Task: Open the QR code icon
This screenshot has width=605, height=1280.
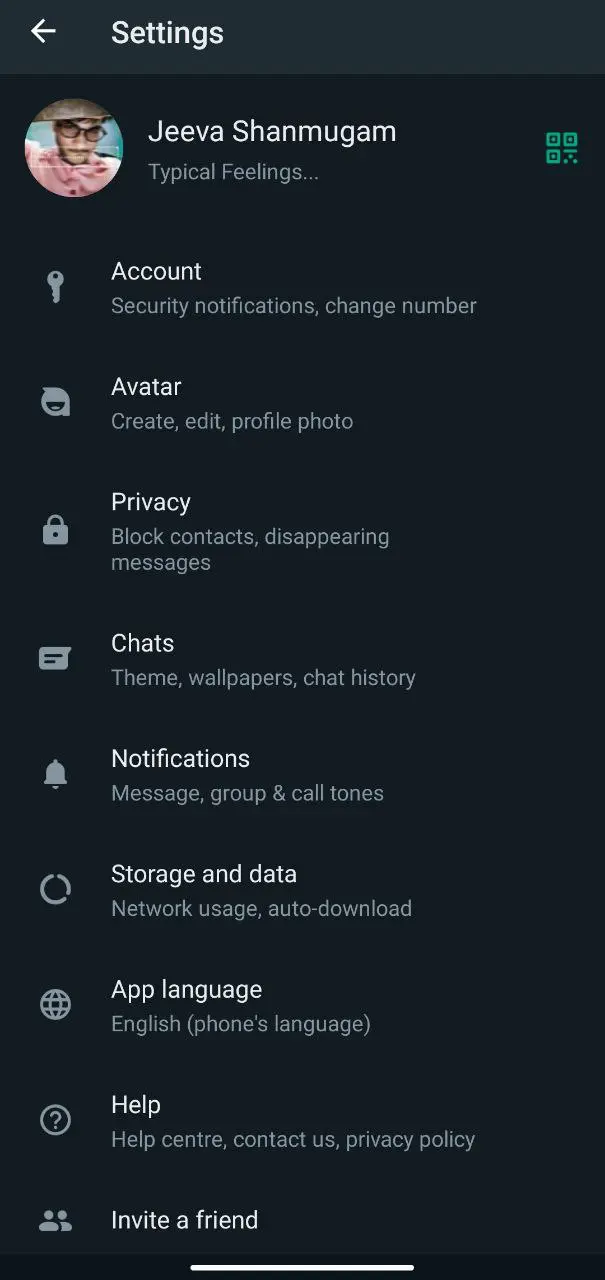Action: tap(562, 148)
